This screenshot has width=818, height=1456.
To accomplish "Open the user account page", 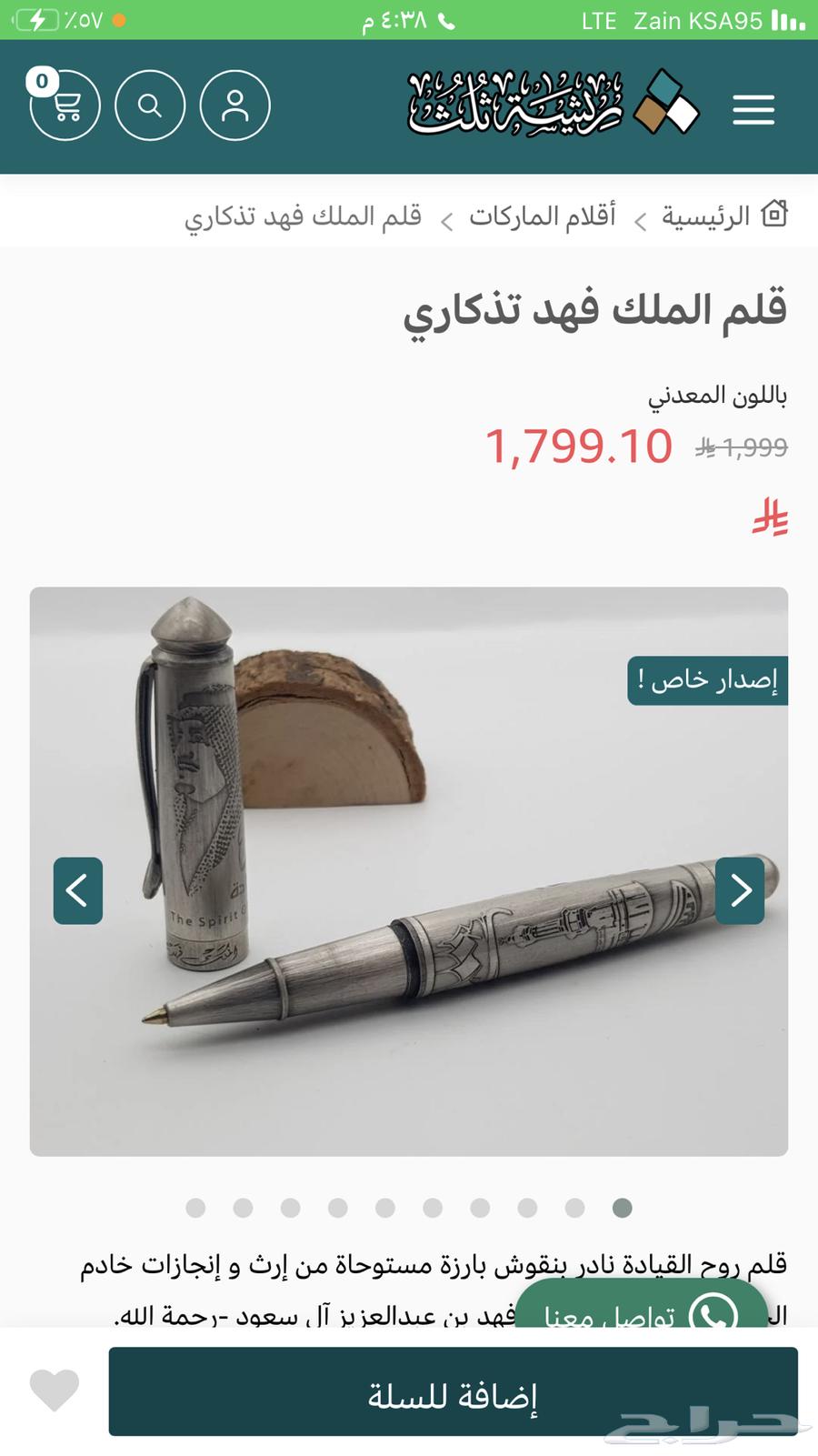I will click(x=234, y=105).
